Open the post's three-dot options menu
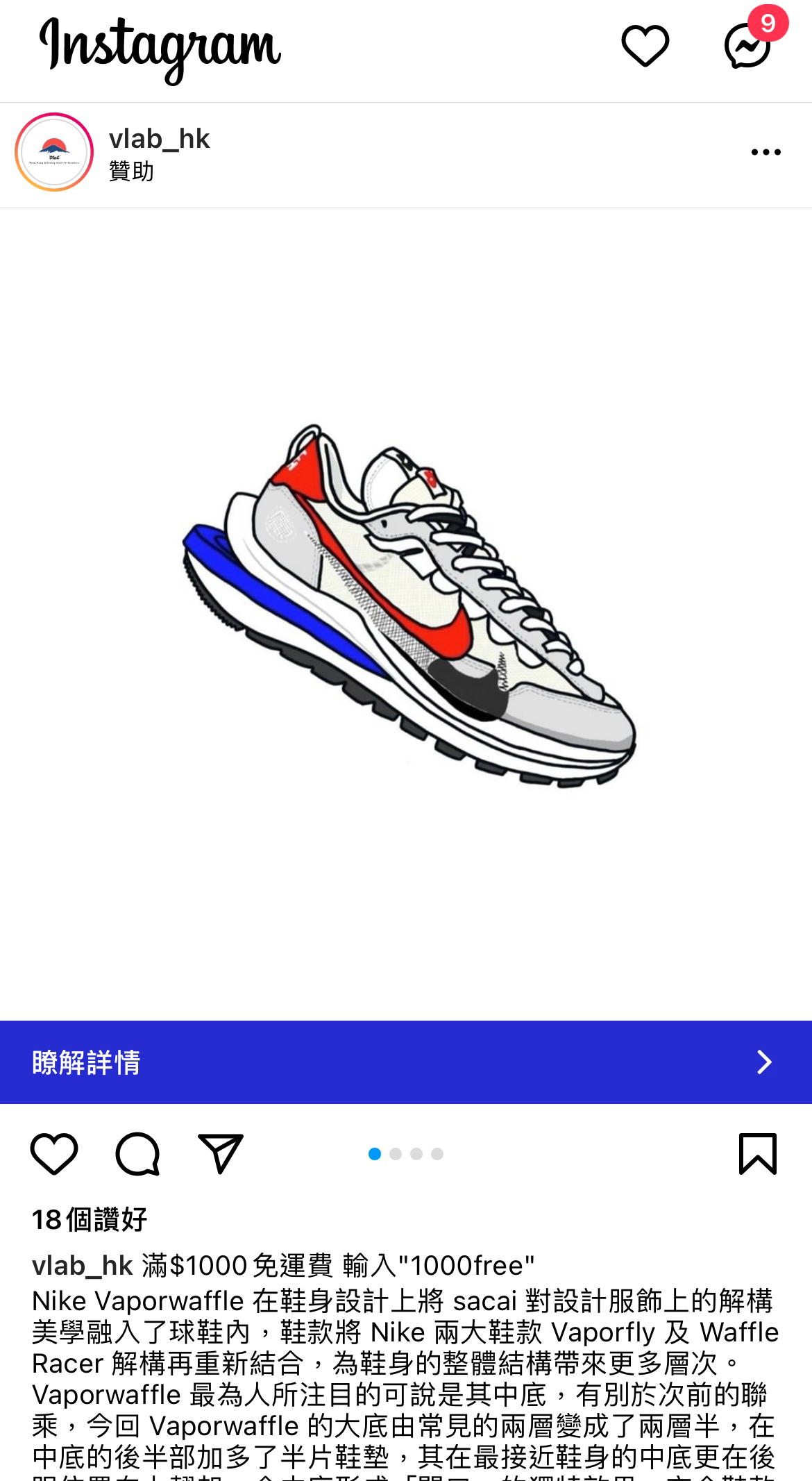The image size is (812, 1481). tap(766, 152)
